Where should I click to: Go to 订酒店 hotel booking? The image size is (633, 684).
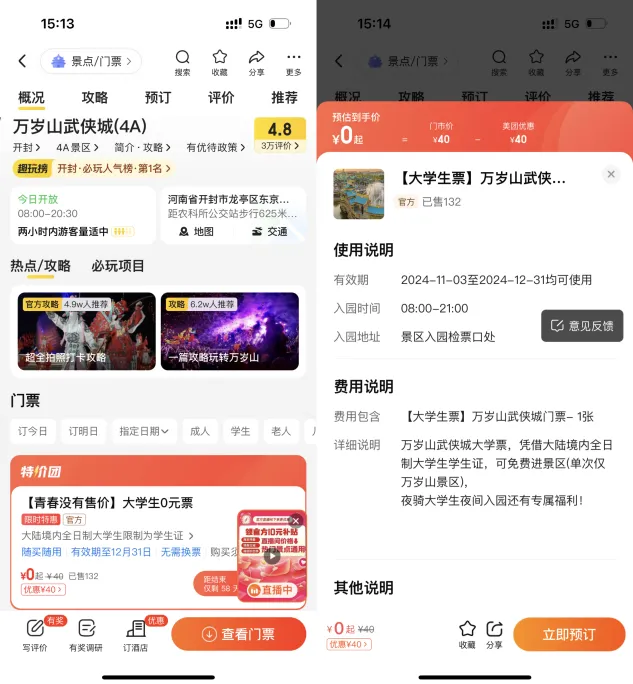point(136,634)
